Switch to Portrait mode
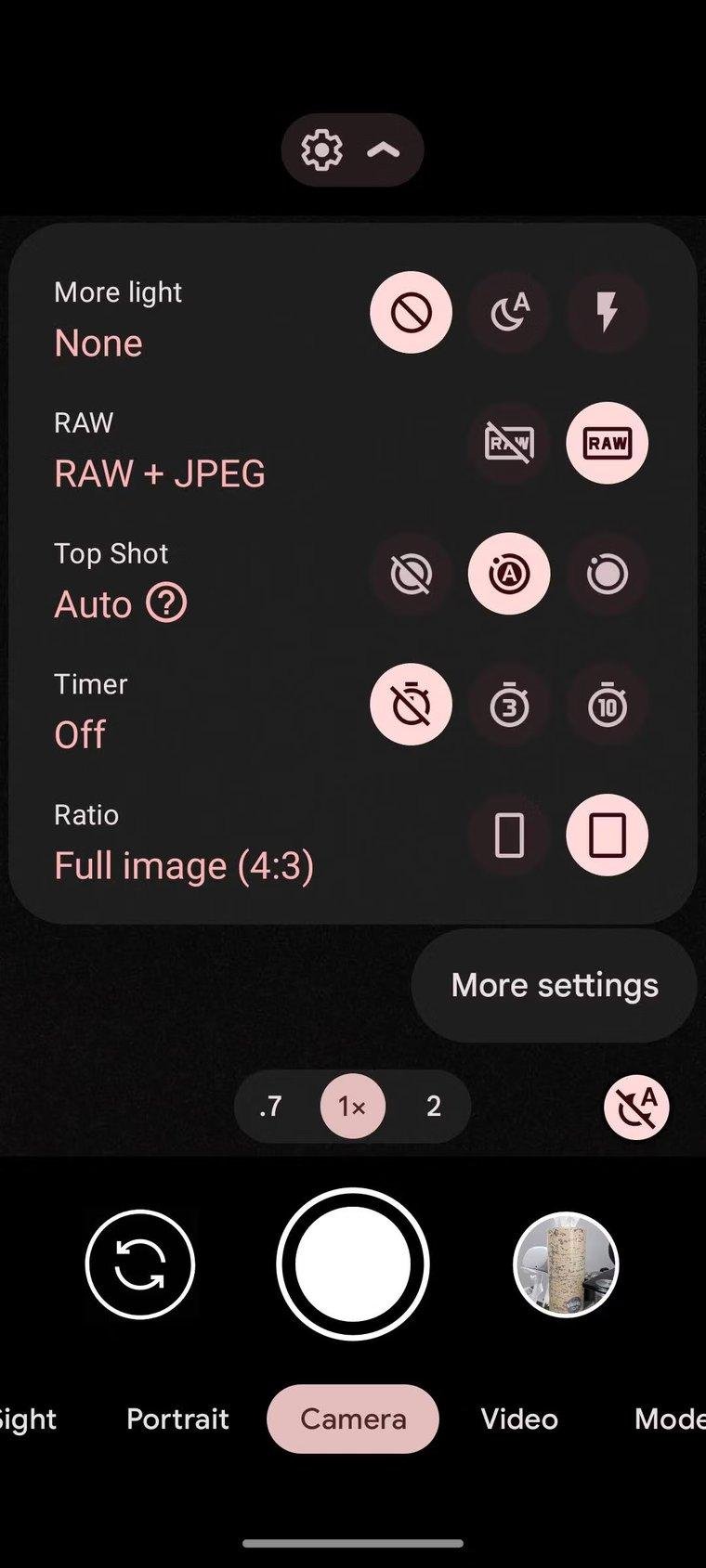Screen dimensions: 706x1568 (177, 1419)
